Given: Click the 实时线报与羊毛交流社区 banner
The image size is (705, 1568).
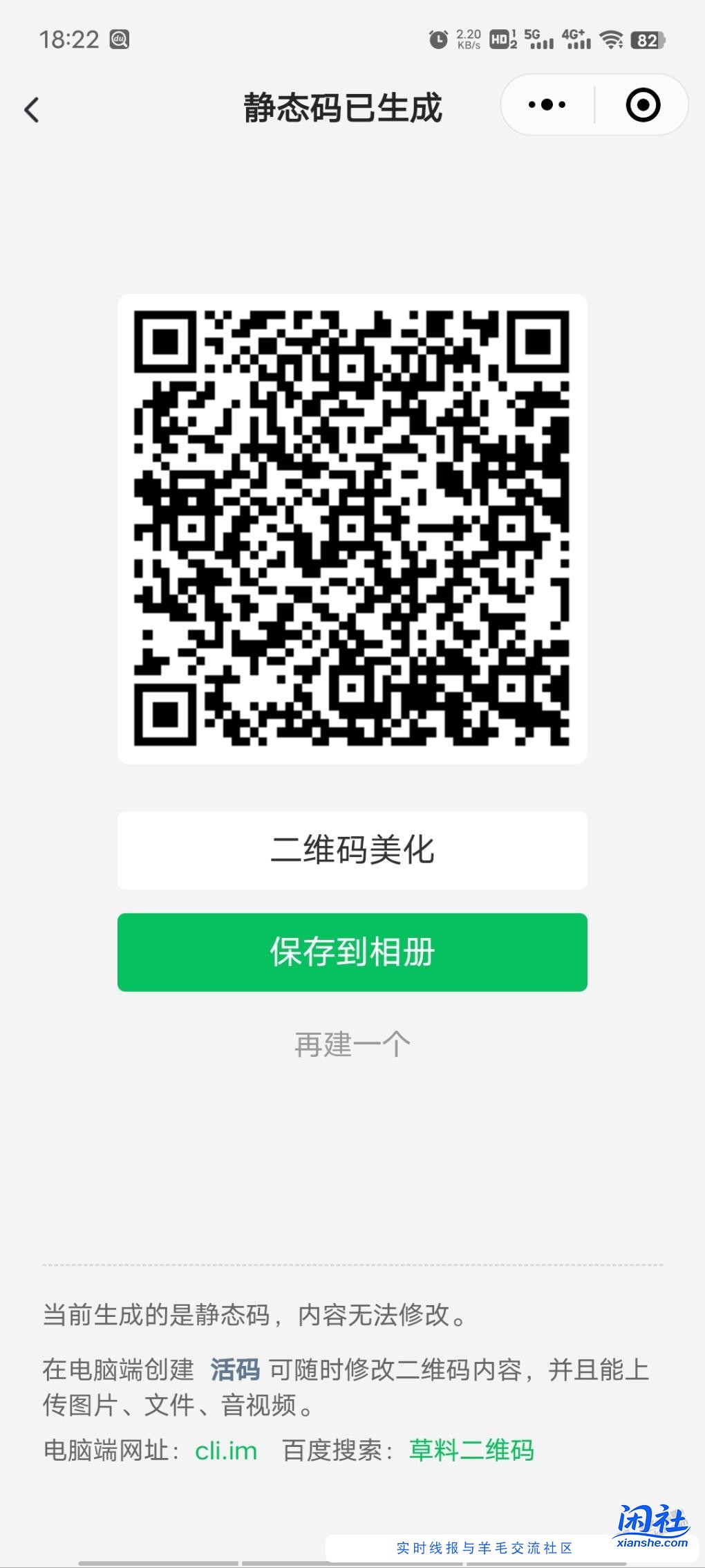Looking at the screenshot, I should tap(484, 1549).
